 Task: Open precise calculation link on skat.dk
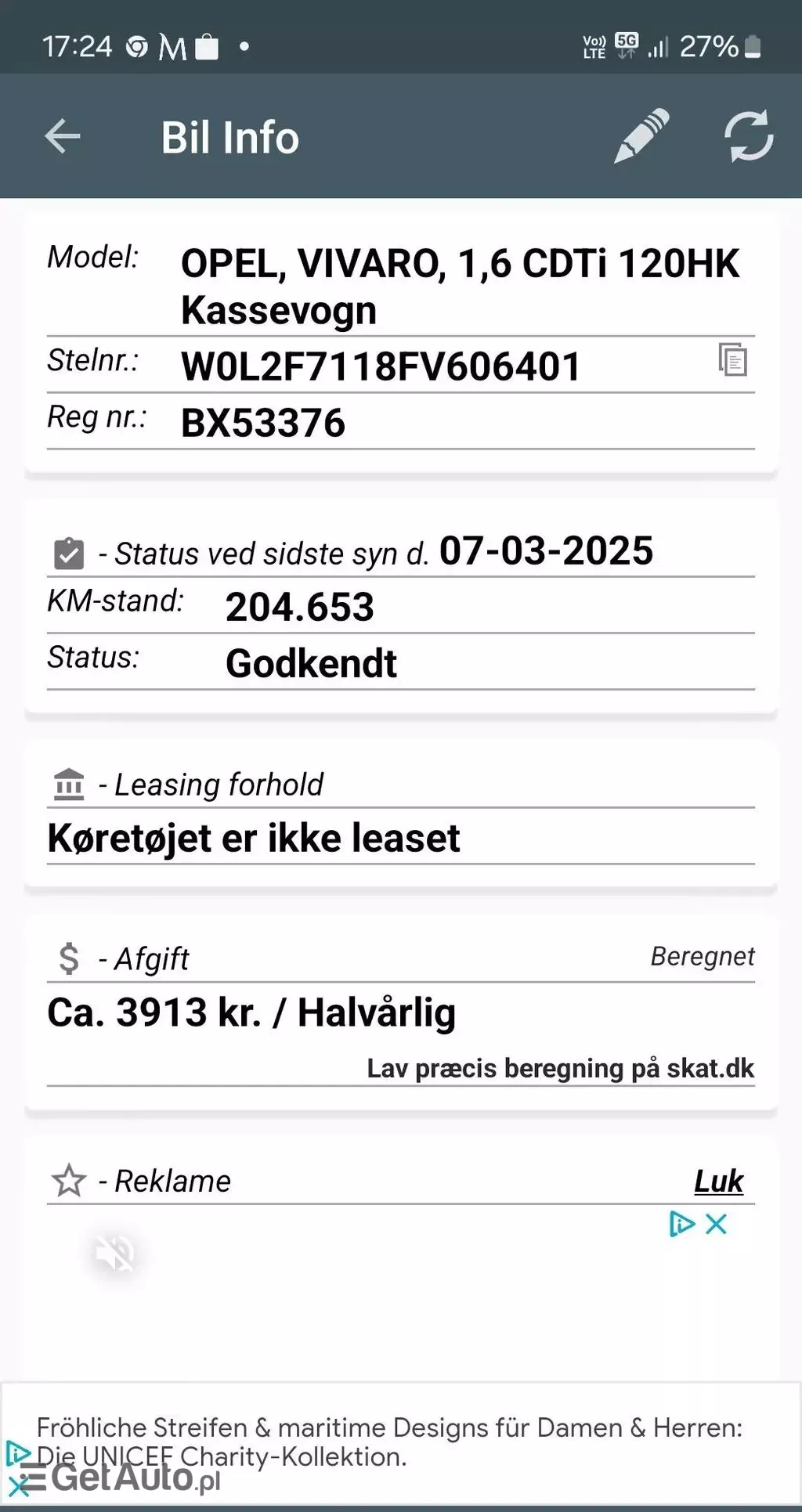pos(560,1068)
